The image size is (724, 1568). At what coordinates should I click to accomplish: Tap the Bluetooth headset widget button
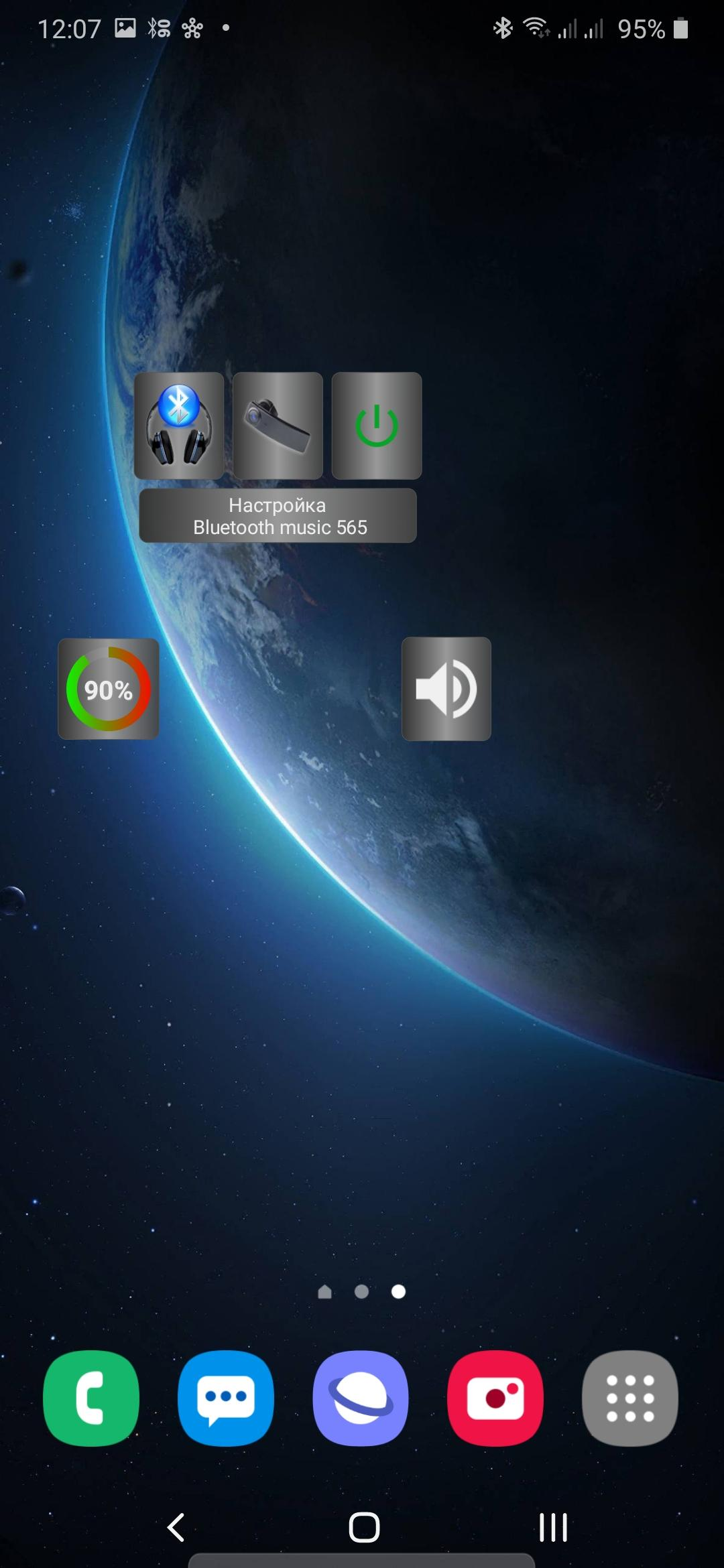point(278,426)
